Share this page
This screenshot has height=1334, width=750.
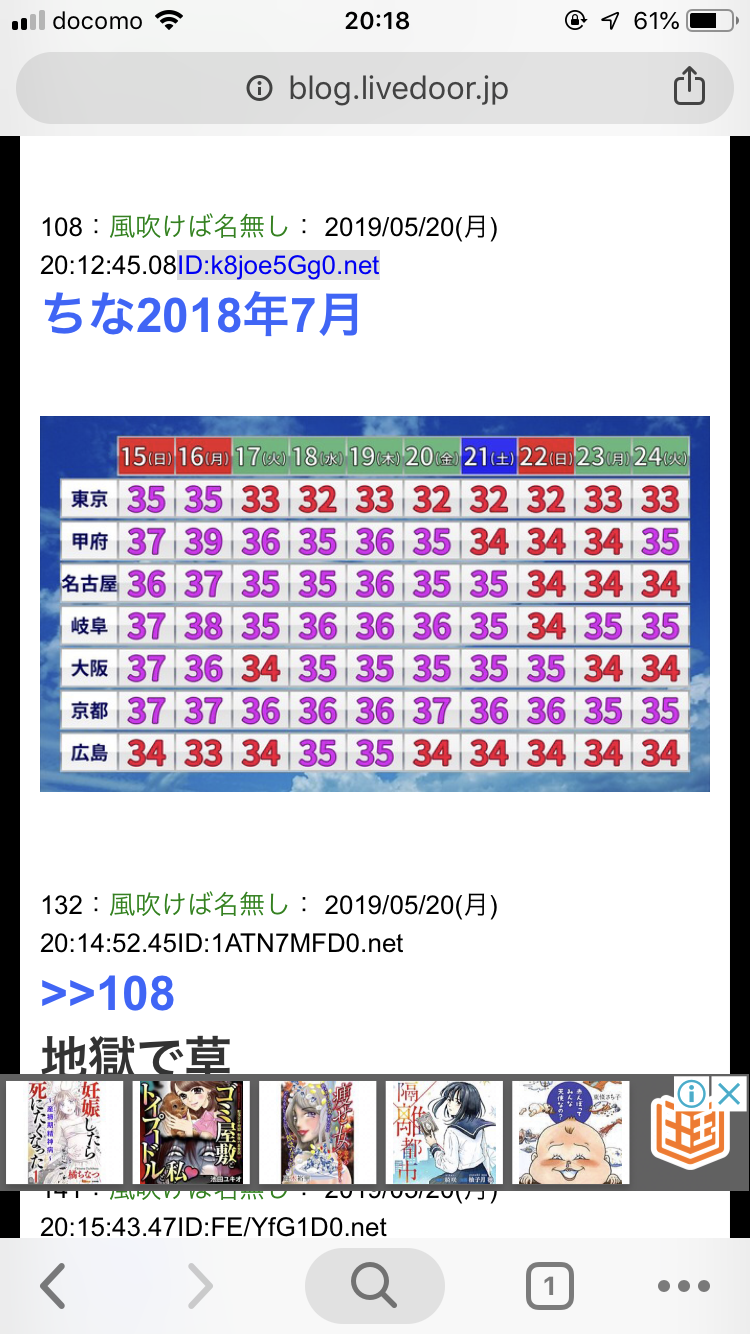tap(689, 87)
